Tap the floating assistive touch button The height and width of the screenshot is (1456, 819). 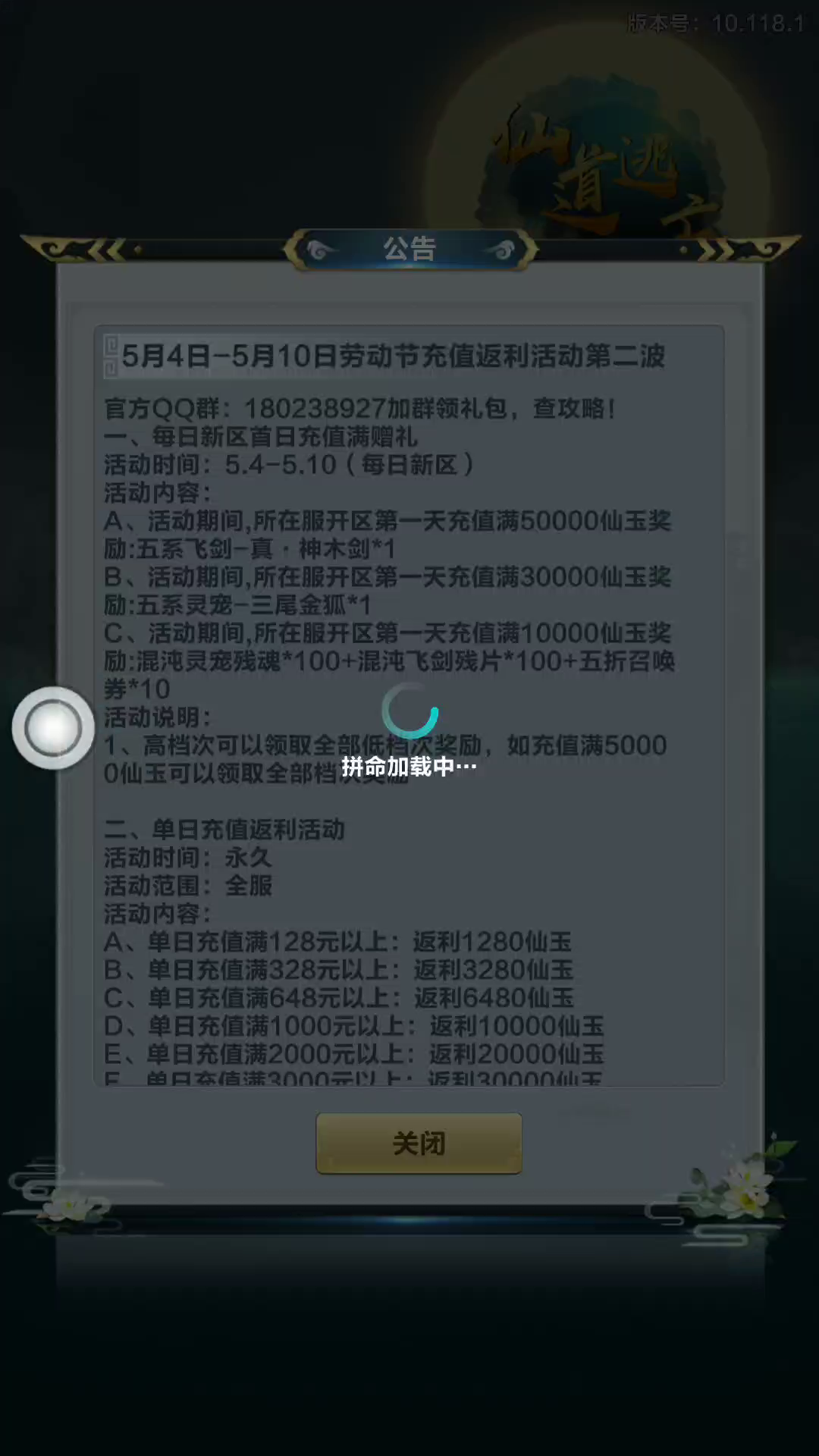point(53,728)
